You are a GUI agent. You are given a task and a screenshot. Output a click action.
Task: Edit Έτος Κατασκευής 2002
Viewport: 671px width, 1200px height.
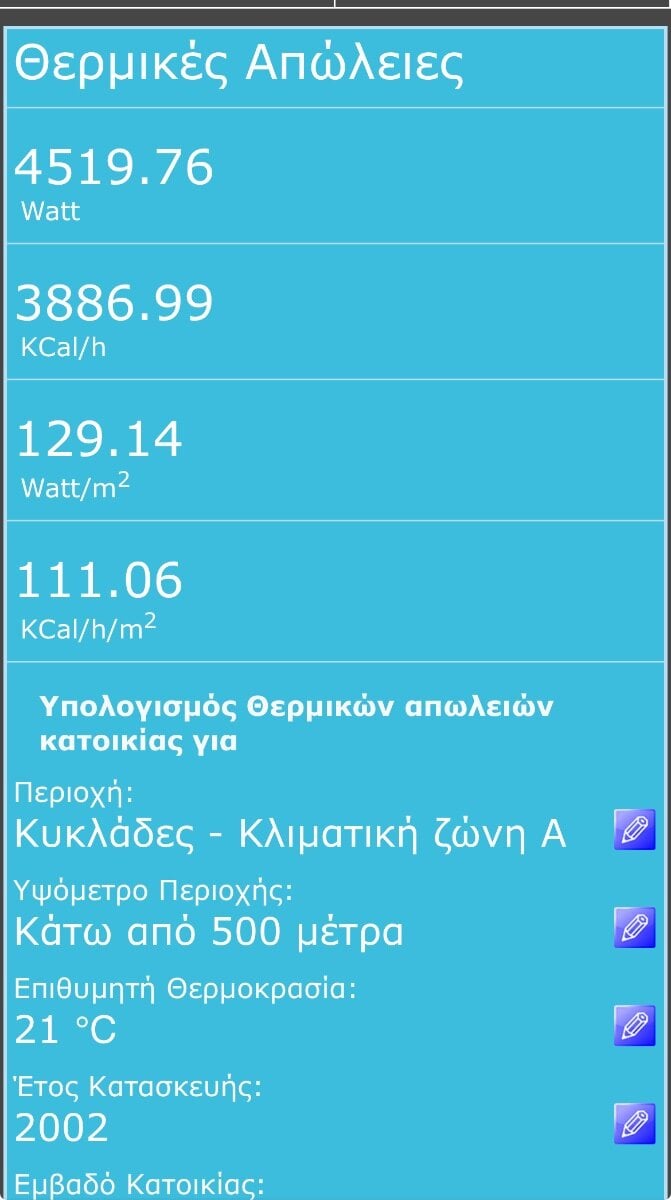pos(634,1124)
